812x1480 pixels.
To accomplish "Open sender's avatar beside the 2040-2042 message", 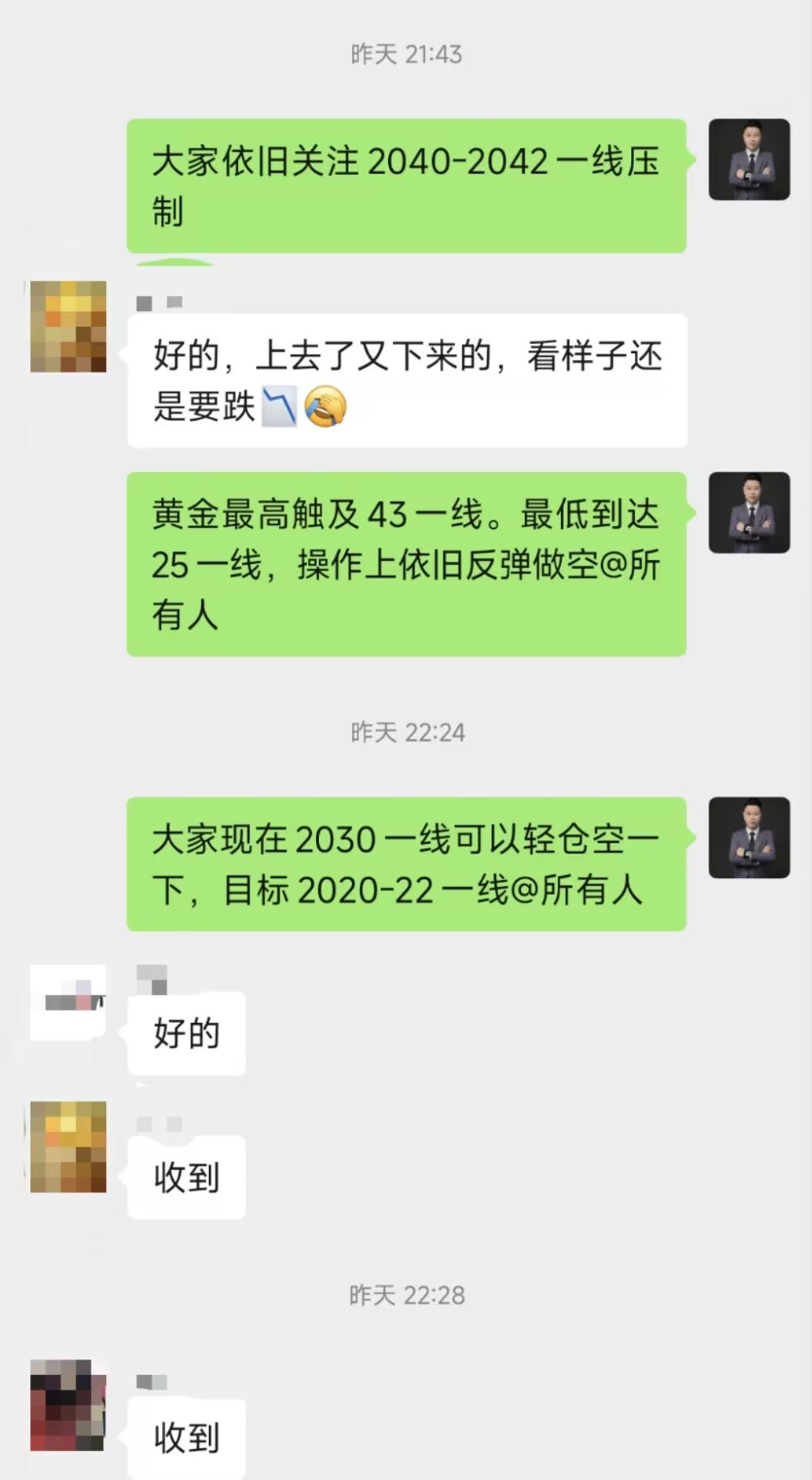I will [749, 160].
